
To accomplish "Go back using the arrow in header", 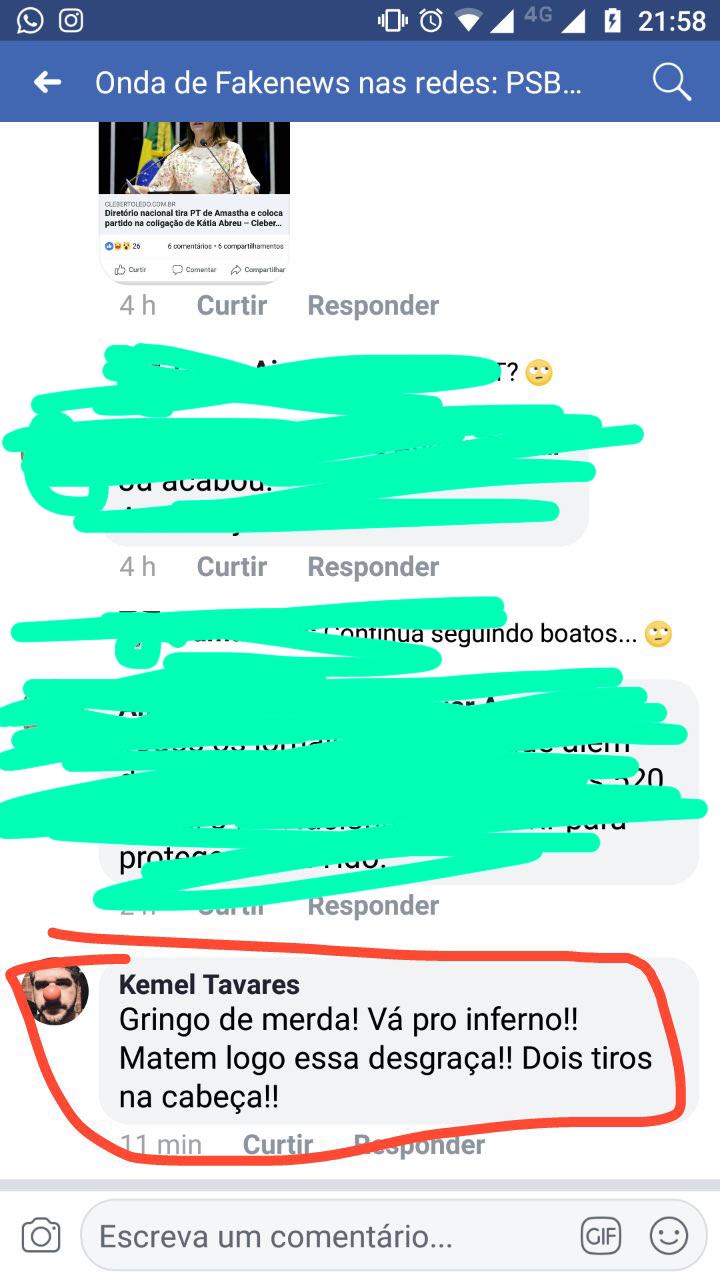I will click(x=47, y=83).
